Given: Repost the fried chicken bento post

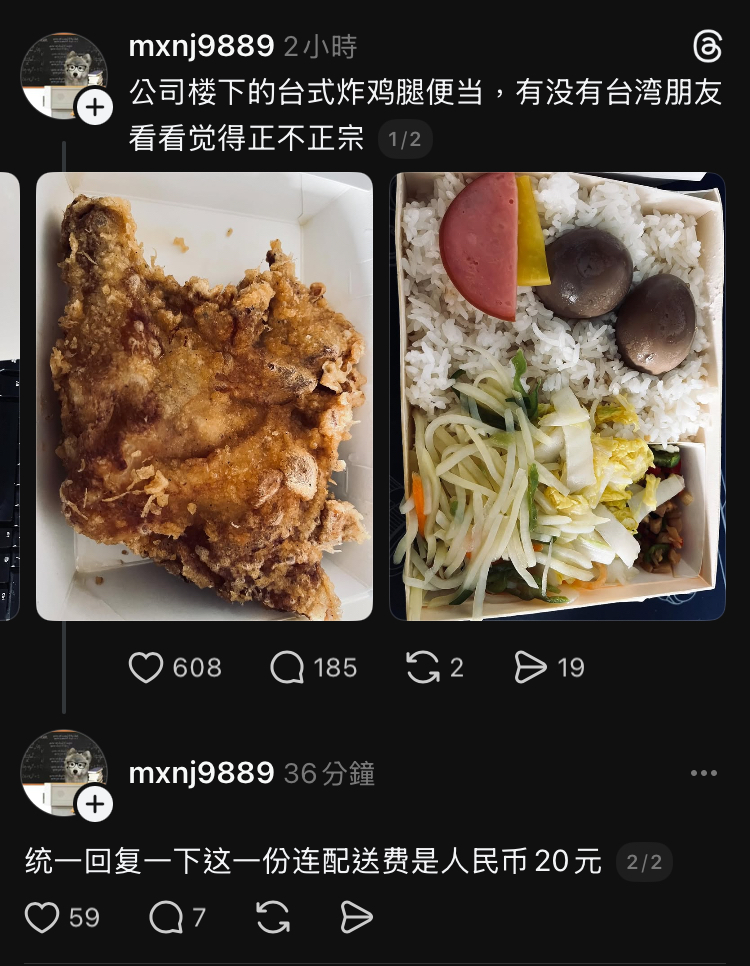Looking at the screenshot, I should (x=423, y=668).
